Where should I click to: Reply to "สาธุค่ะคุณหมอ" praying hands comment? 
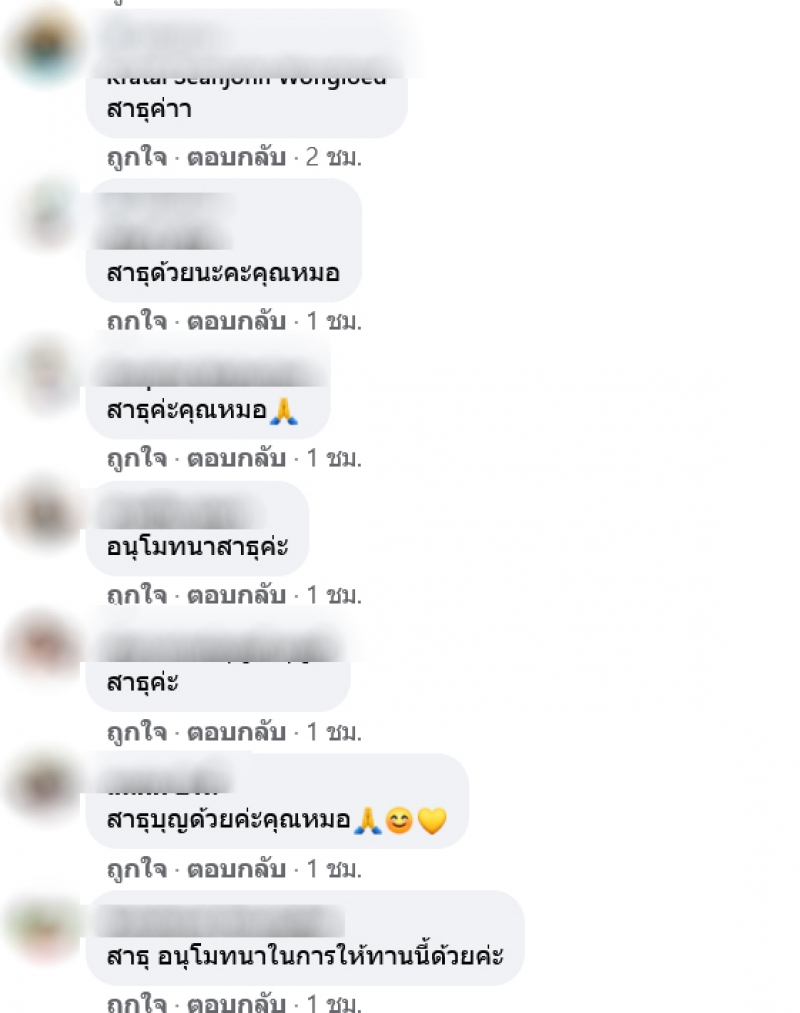tap(236, 458)
